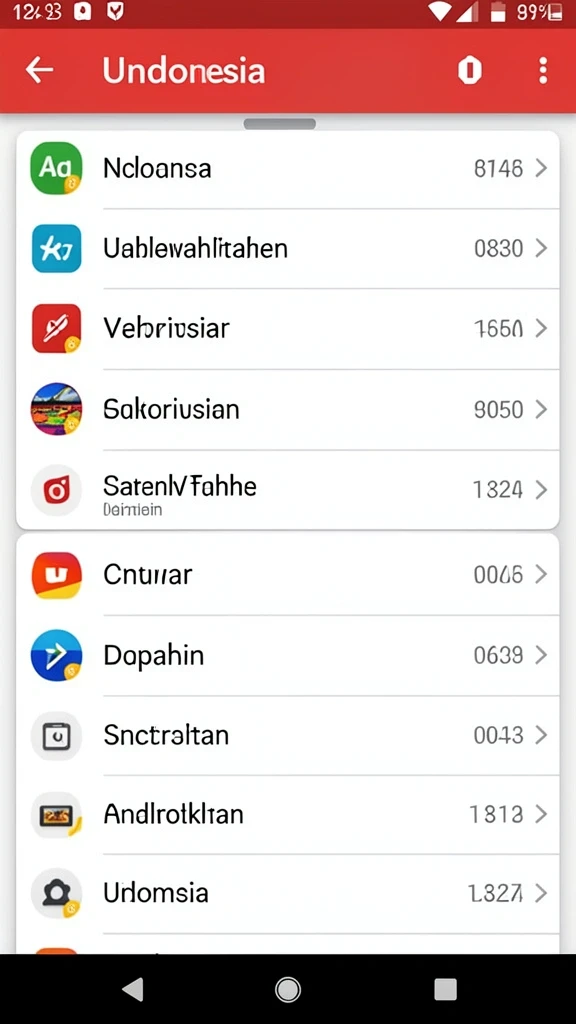The image size is (576, 1024).
Task: Open recent apps with the square button
Action: (445, 989)
